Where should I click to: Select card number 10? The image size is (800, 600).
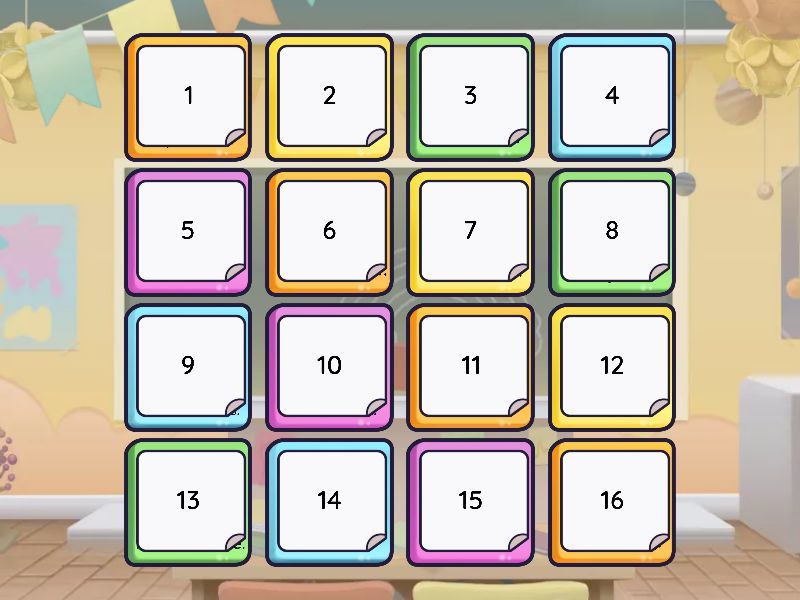(329, 367)
